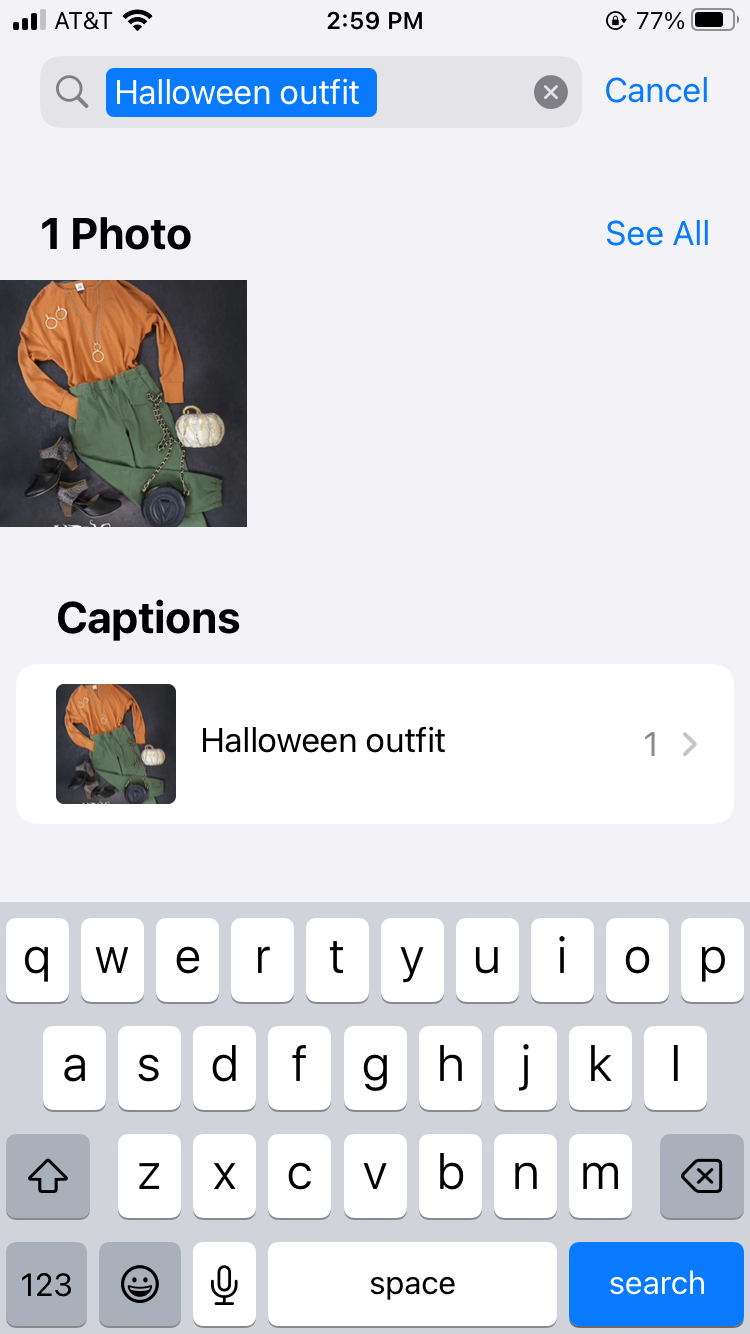
Task: Hit the backspace key
Action: coord(701,1177)
